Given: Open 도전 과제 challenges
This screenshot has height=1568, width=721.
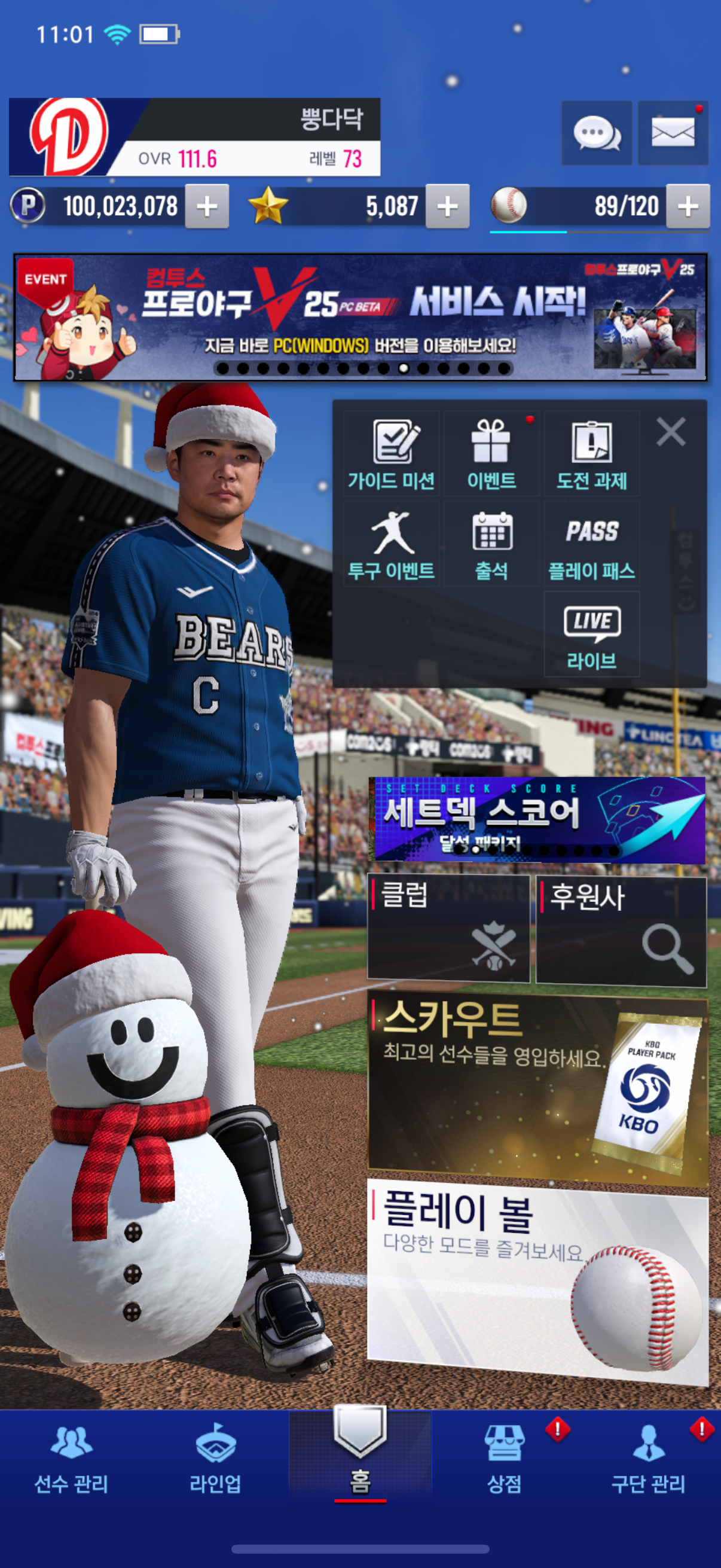Looking at the screenshot, I should (x=591, y=454).
